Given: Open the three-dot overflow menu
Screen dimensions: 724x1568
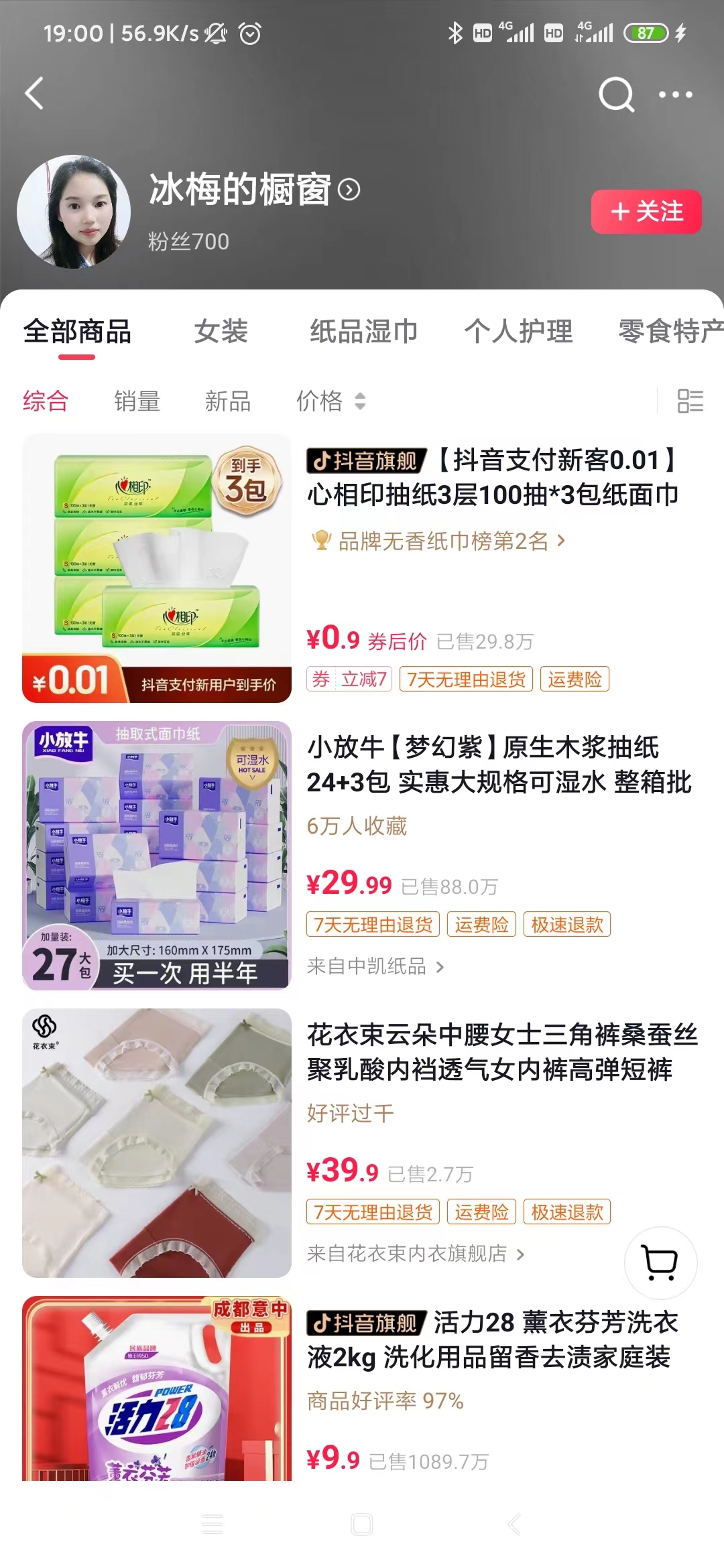Looking at the screenshot, I should click(x=674, y=94).
